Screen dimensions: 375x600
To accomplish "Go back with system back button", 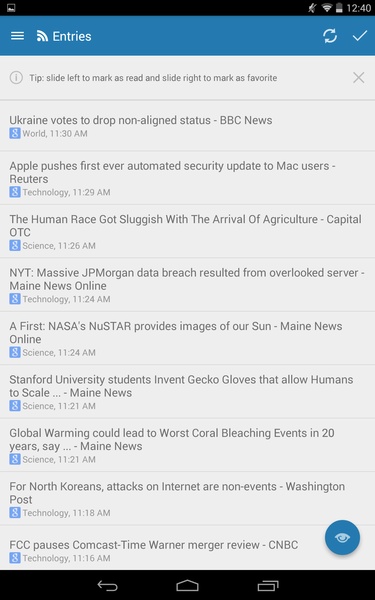I will click(107, 585).
